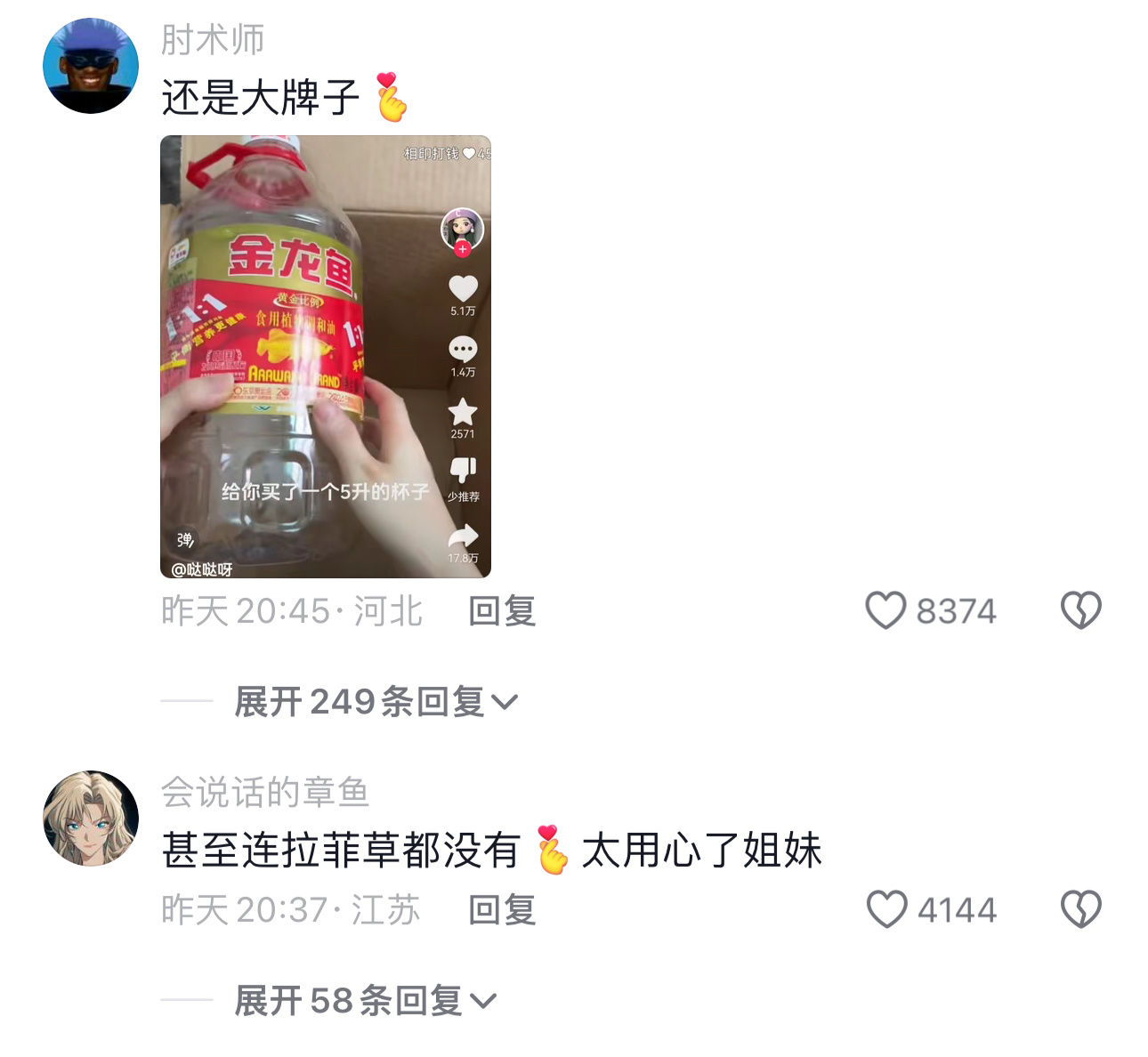Image resolution: width=1148 pixels, height=1057 pixels.
Task: Dislike 肘术师's comment
Action: point(1080,611)
